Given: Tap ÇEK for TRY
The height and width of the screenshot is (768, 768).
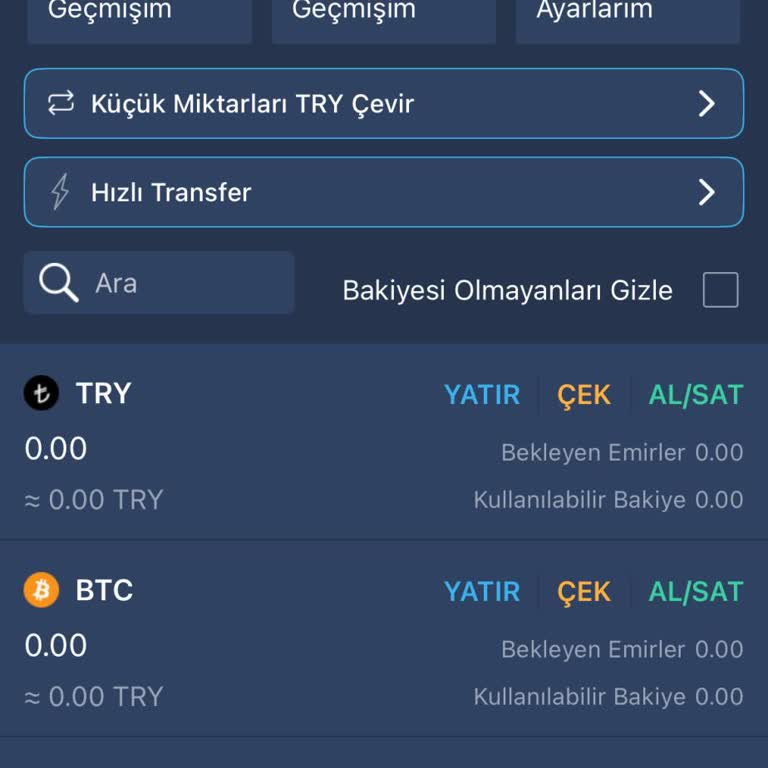Looking at the screenshot, I should [x=584, y=395].
